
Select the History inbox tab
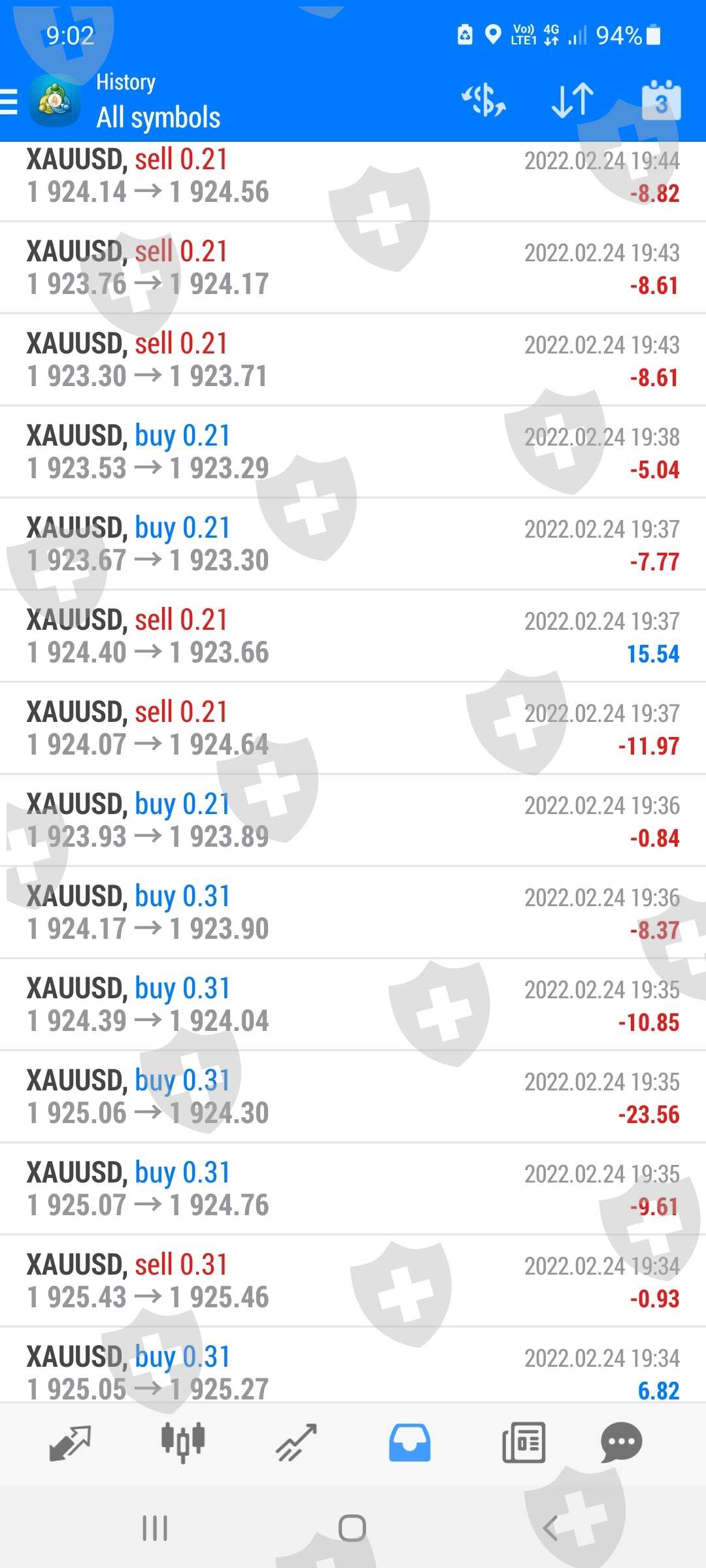click(410, 1443)
